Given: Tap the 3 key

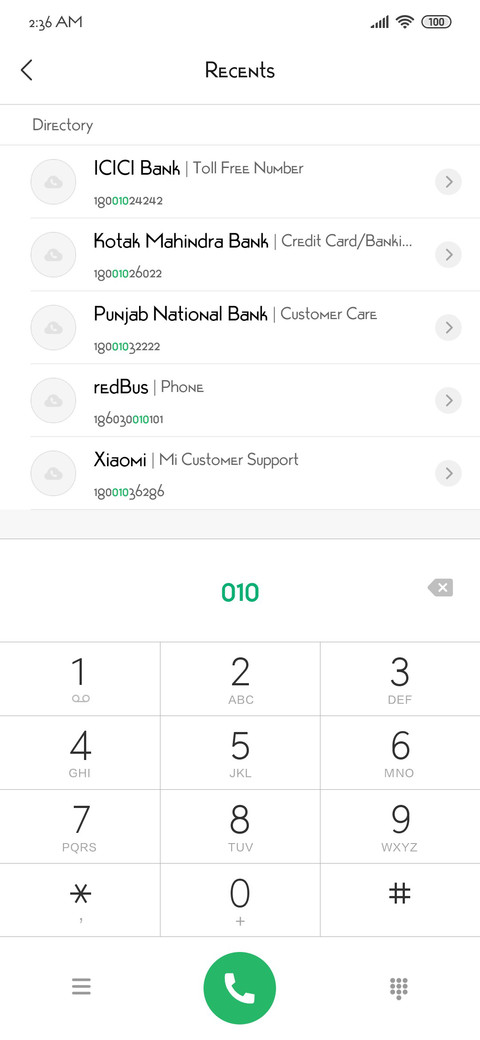Looking at the screenshot, I should point(400,679).
